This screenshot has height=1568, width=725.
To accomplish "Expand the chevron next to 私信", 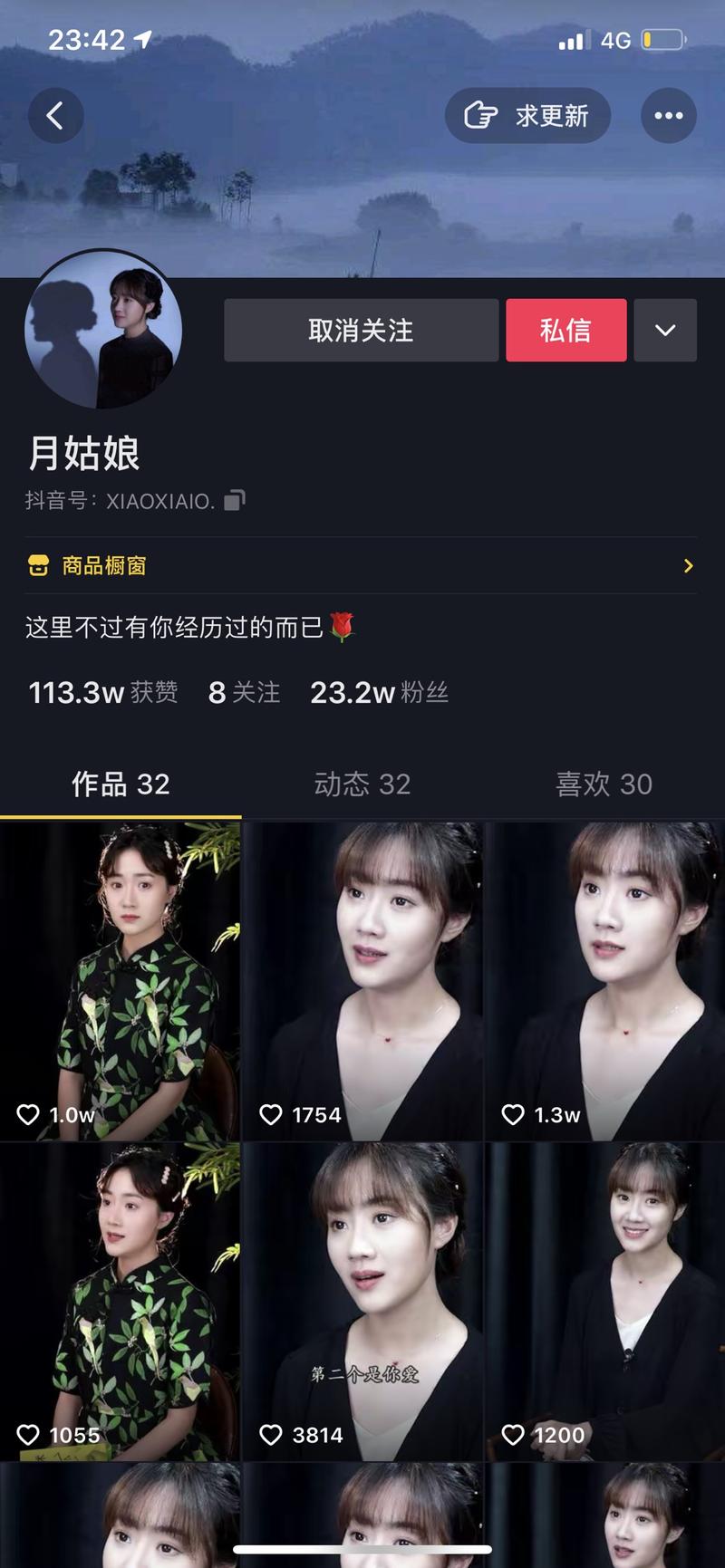I will tap(665, 330).
